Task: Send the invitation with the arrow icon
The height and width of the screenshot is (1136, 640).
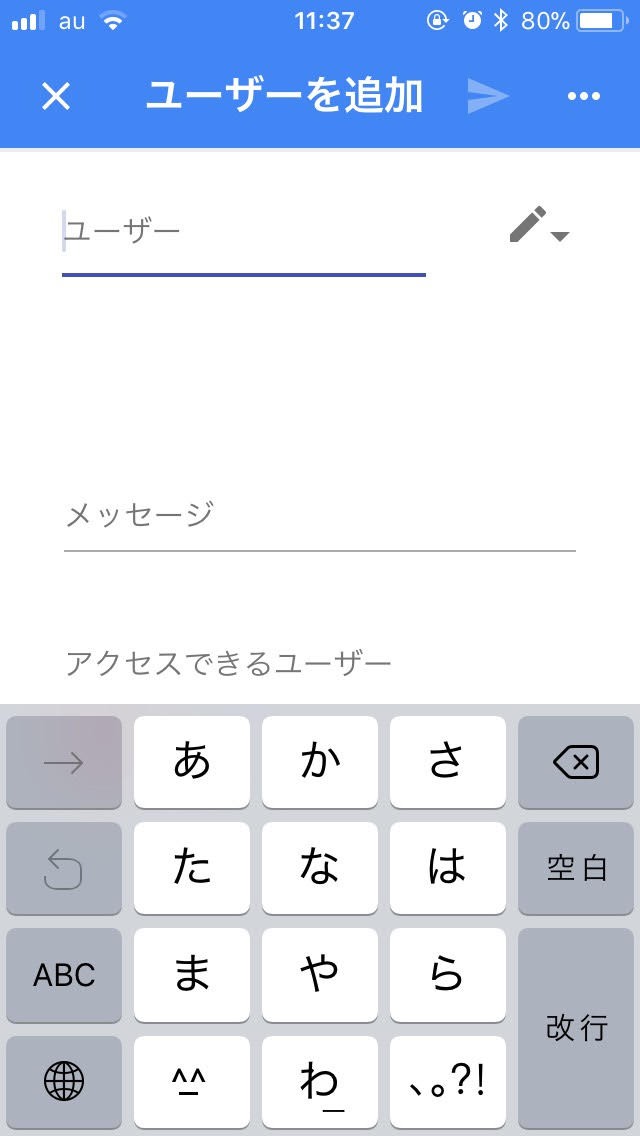Action: tap(488, 96)
